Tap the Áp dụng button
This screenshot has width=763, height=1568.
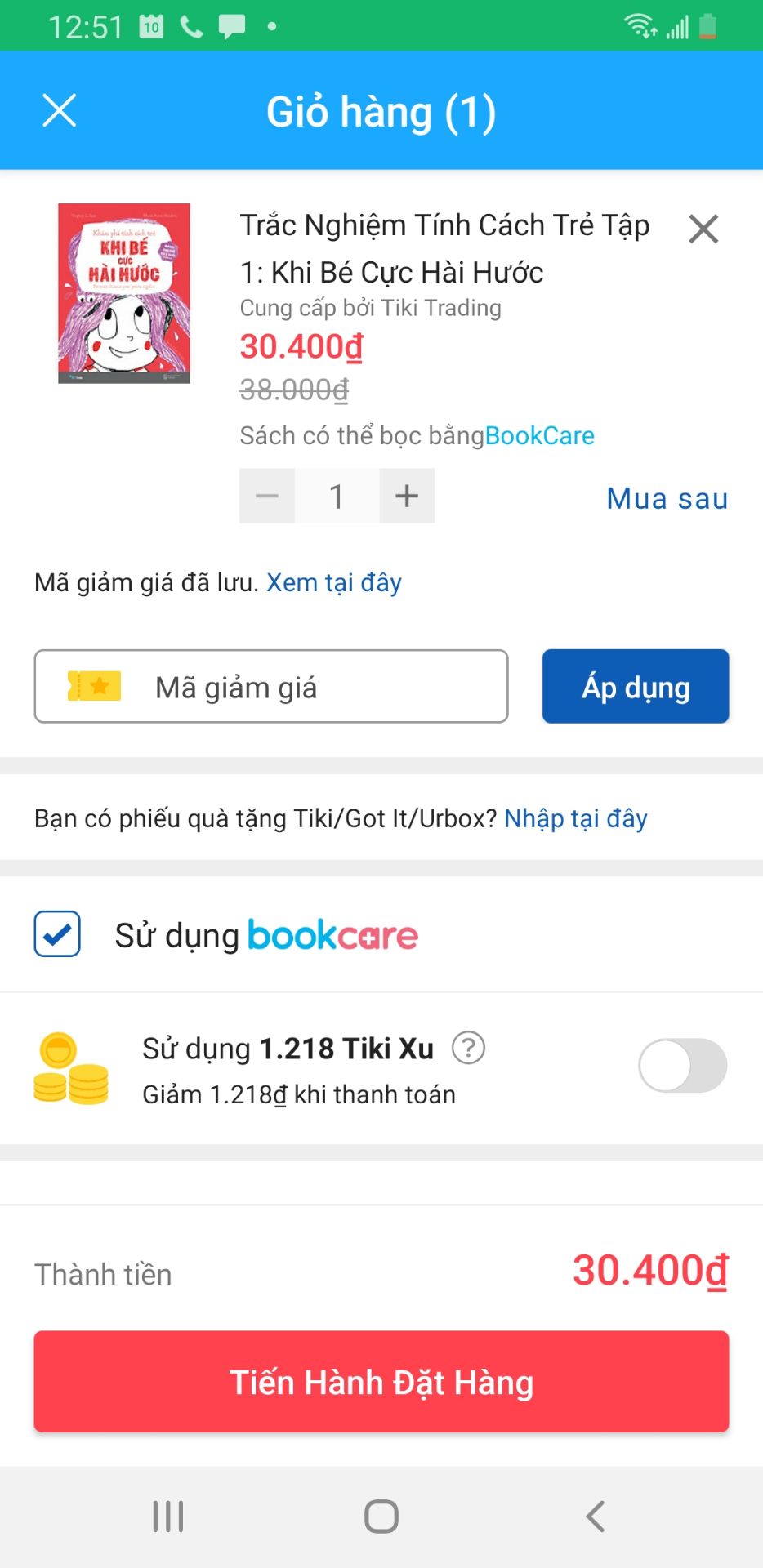[x=636, y=687]
